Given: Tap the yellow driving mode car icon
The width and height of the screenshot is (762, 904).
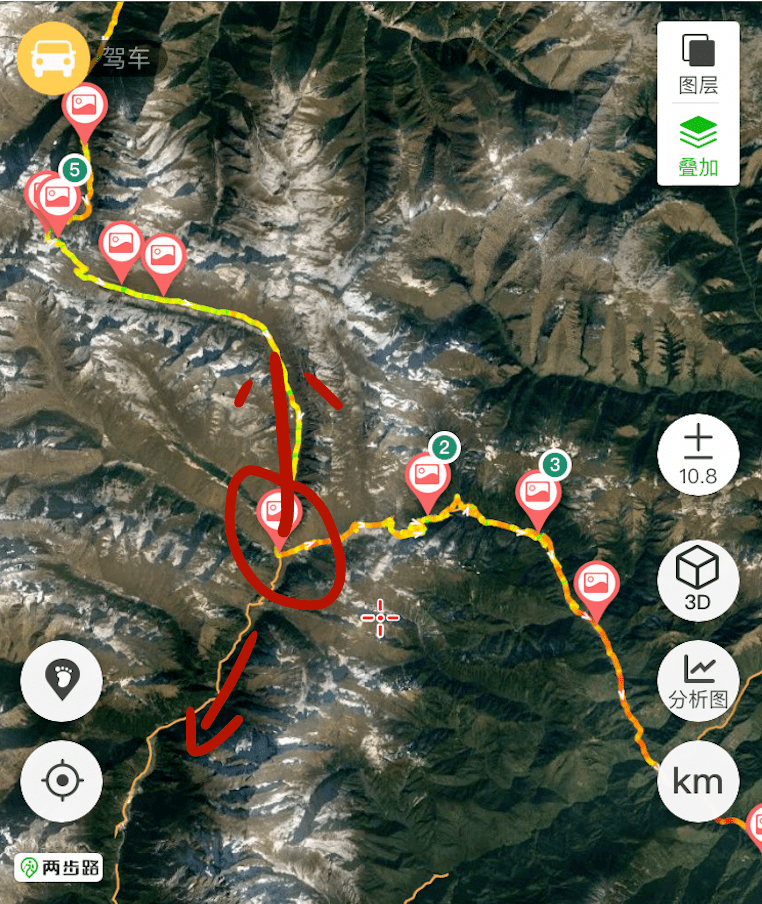Looking at the screenshot, I should point(53,57).
